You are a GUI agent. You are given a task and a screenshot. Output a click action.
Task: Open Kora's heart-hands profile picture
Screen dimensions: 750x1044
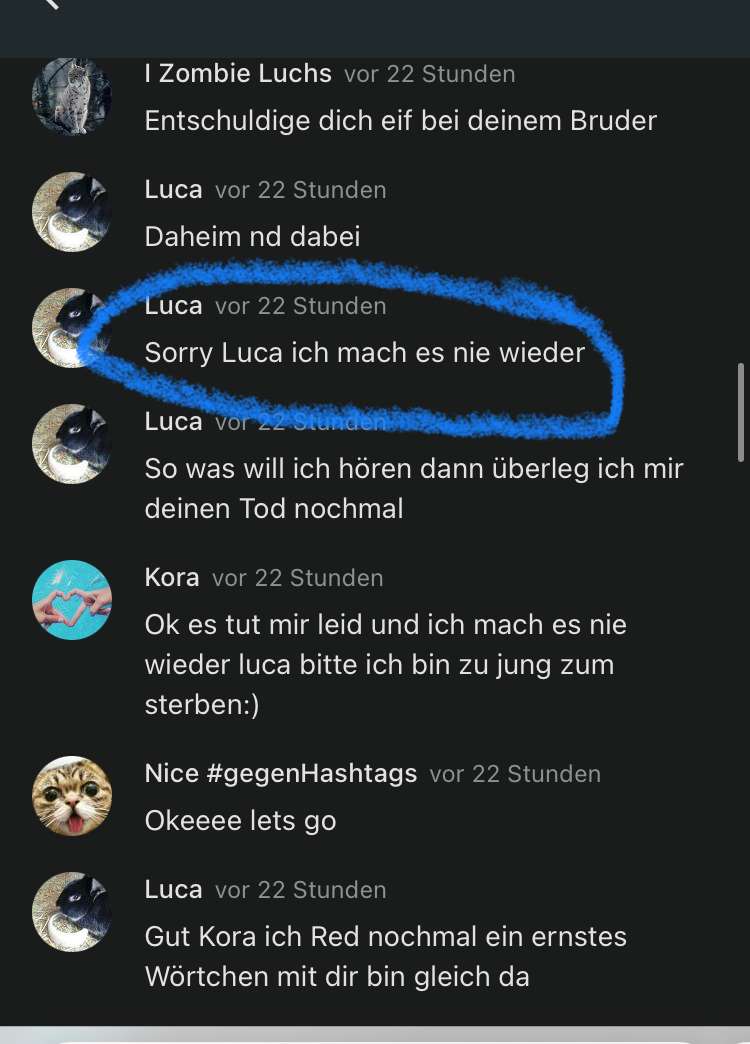point(71,600)
